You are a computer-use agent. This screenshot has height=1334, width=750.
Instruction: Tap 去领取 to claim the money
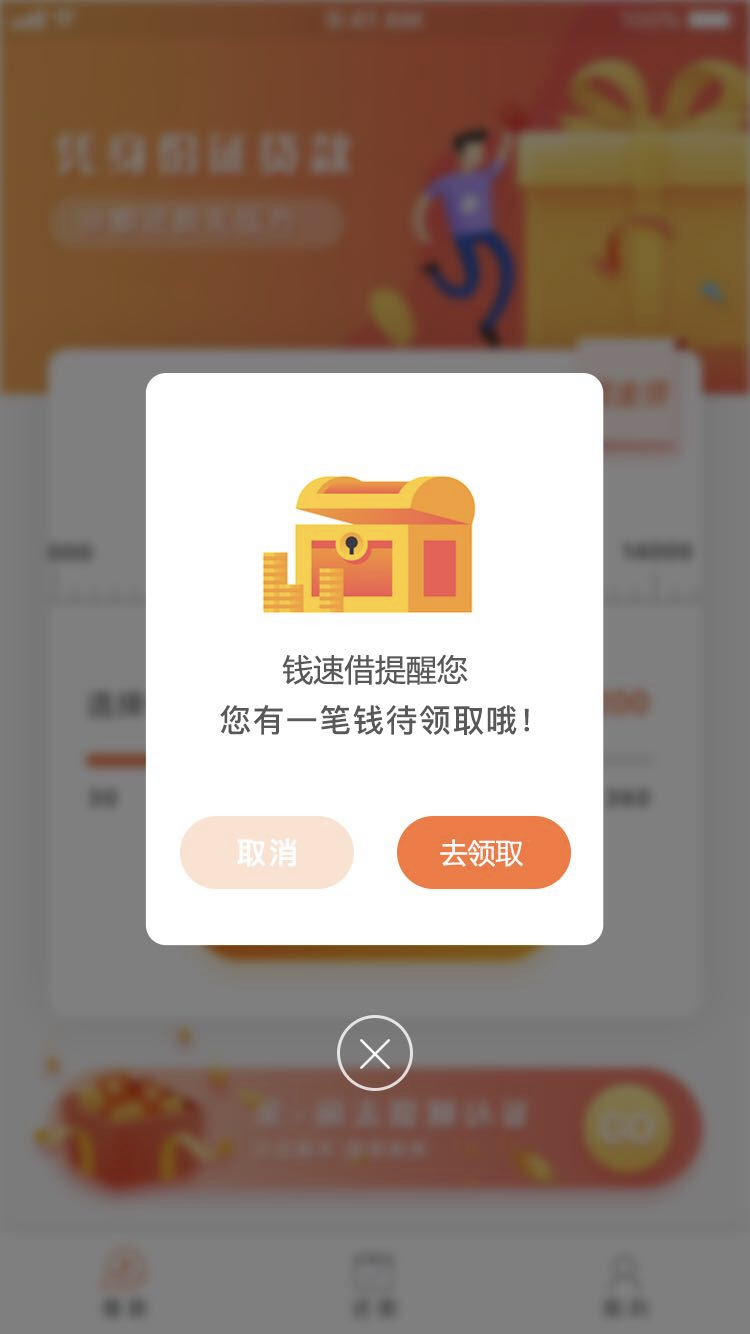(483, 852)
